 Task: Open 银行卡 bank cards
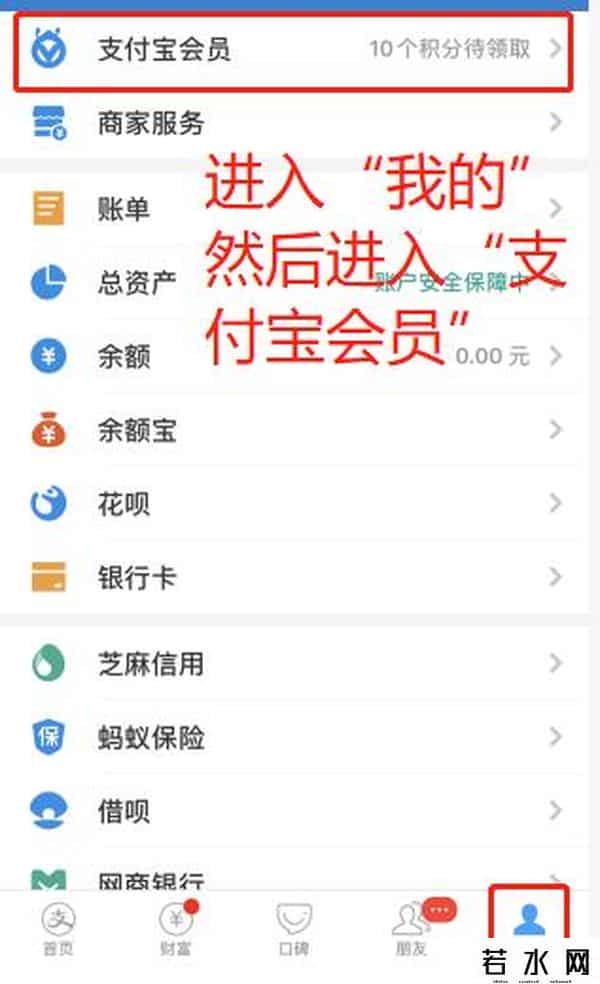point(290,577)
